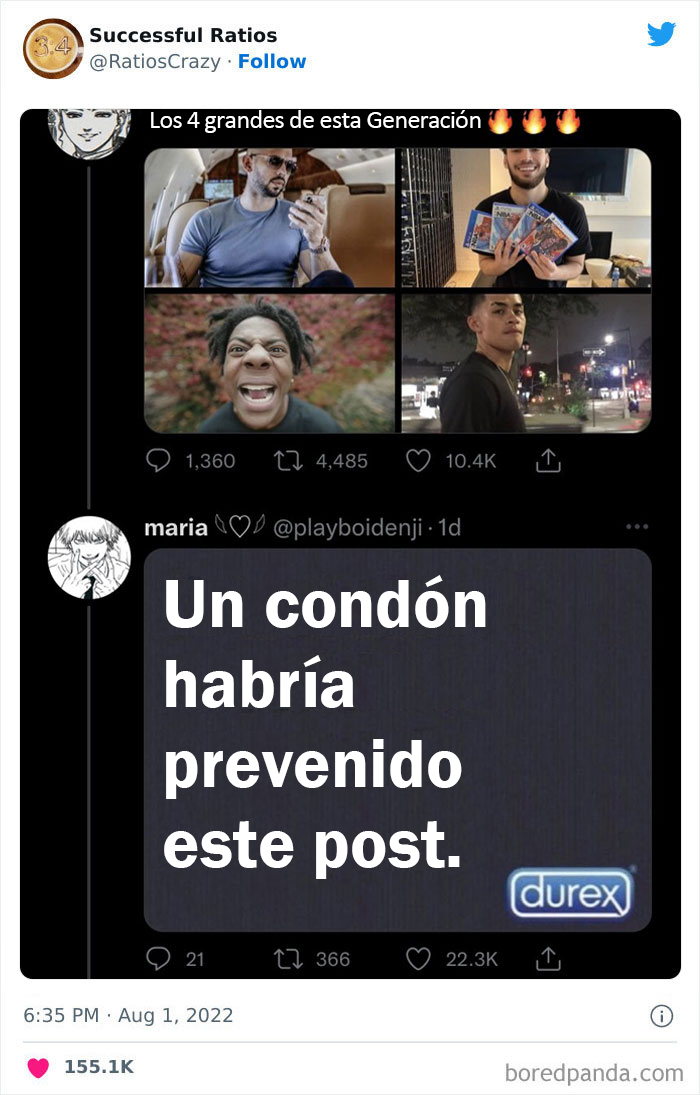Follow the Successful Ratios account
700x1095 pixels.
(x=271, y=62)
